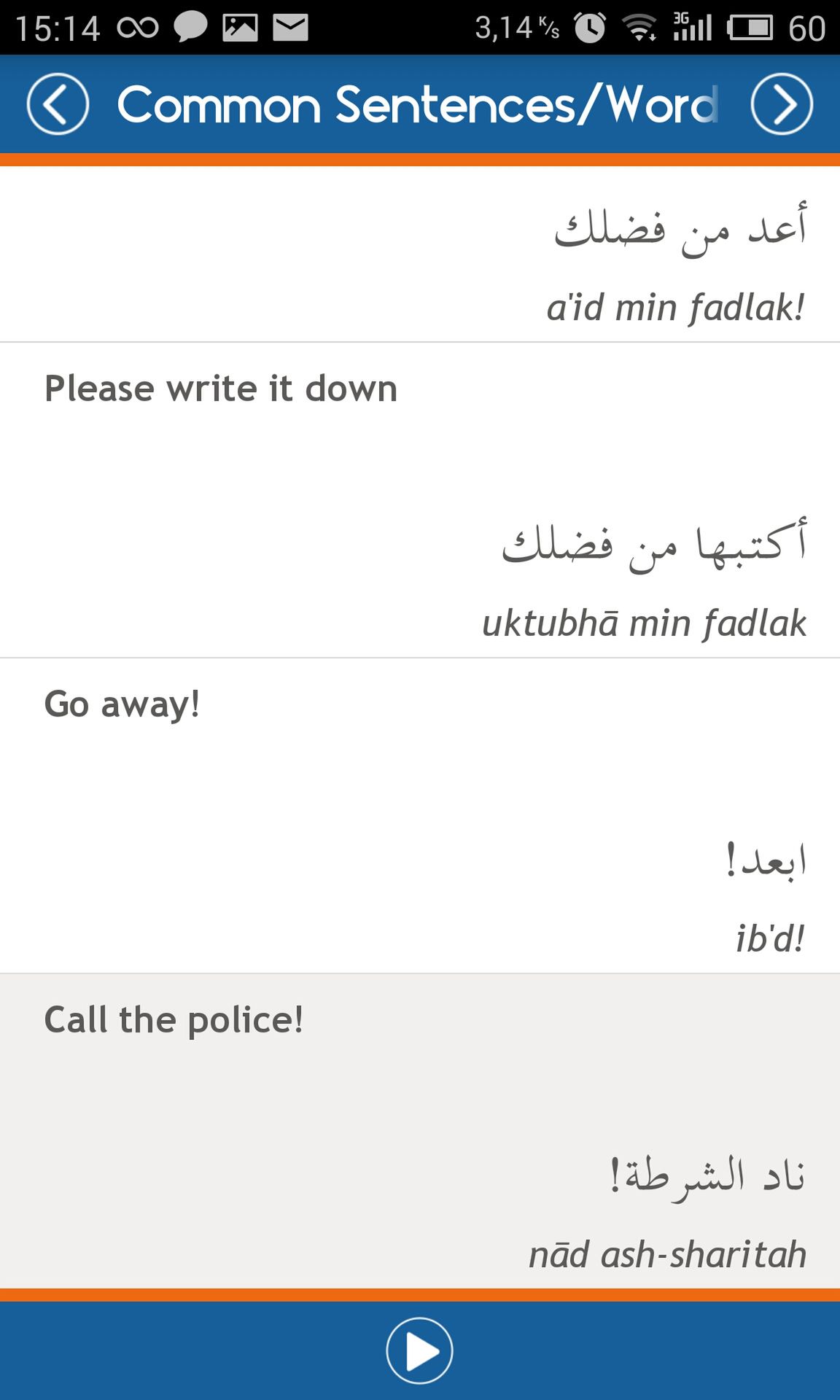Select the 'Please write it down' phrase

[x=420, y=500]
